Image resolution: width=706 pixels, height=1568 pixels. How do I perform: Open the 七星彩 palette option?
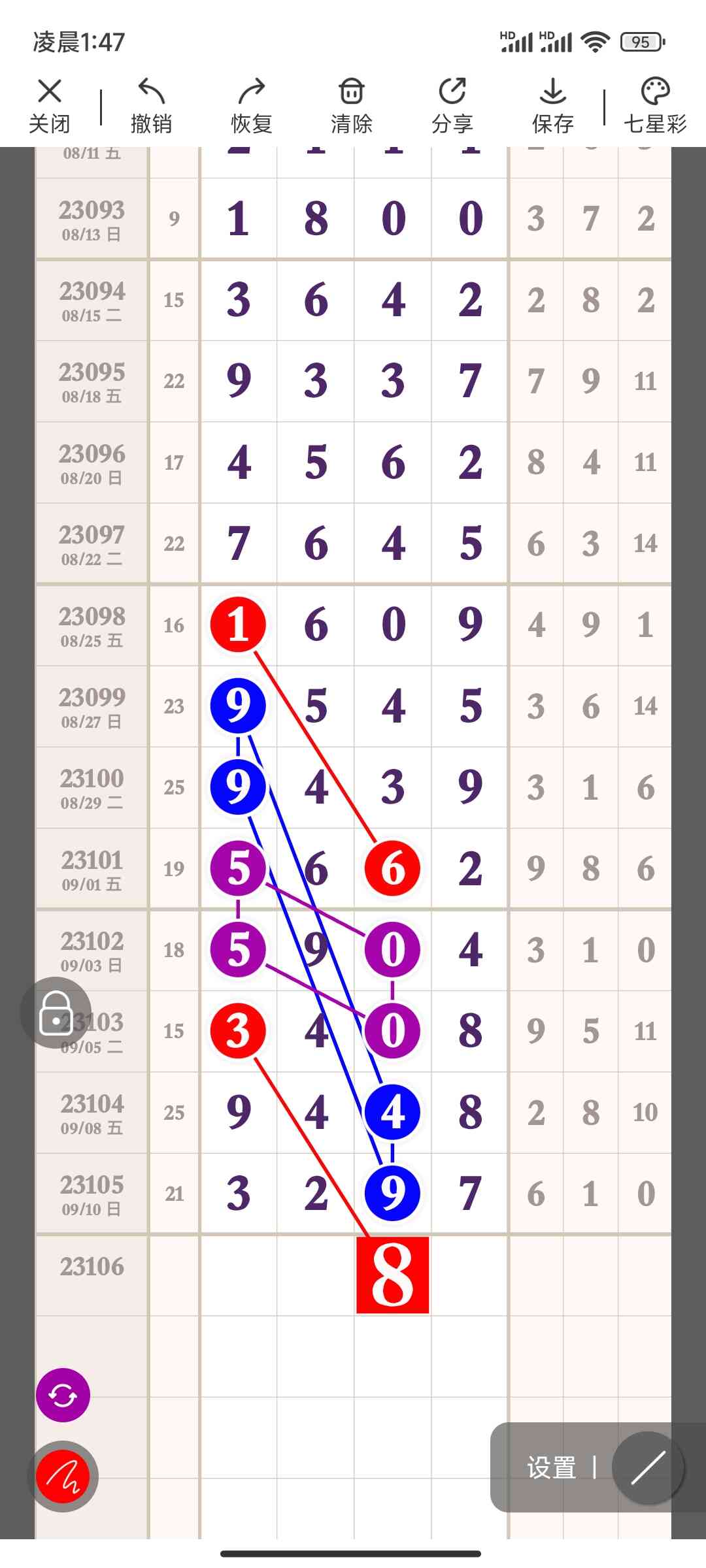[x=655, y=106]
